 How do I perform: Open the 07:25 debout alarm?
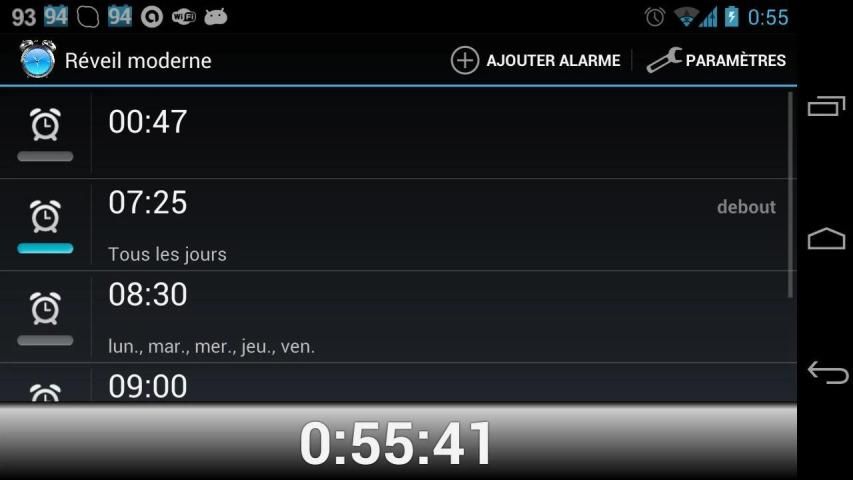[x=440, y=225]
